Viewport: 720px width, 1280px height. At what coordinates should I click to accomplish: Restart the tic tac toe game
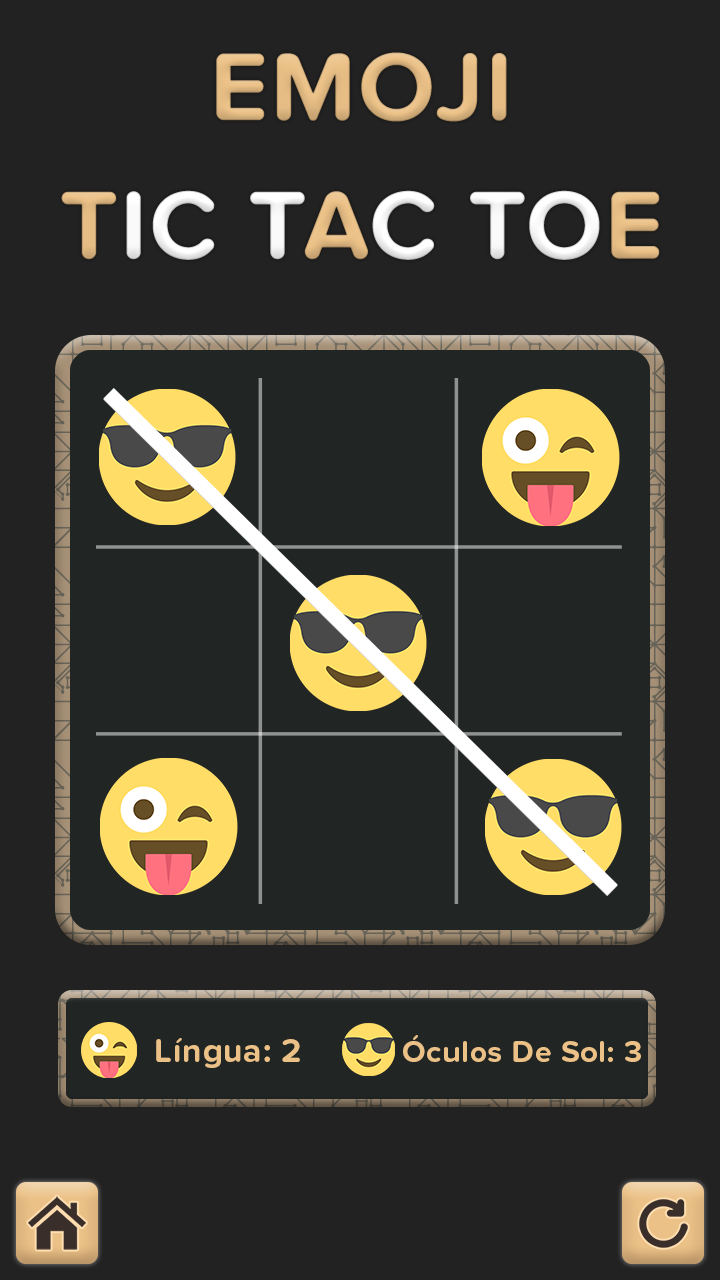[x=662, y=1222]
